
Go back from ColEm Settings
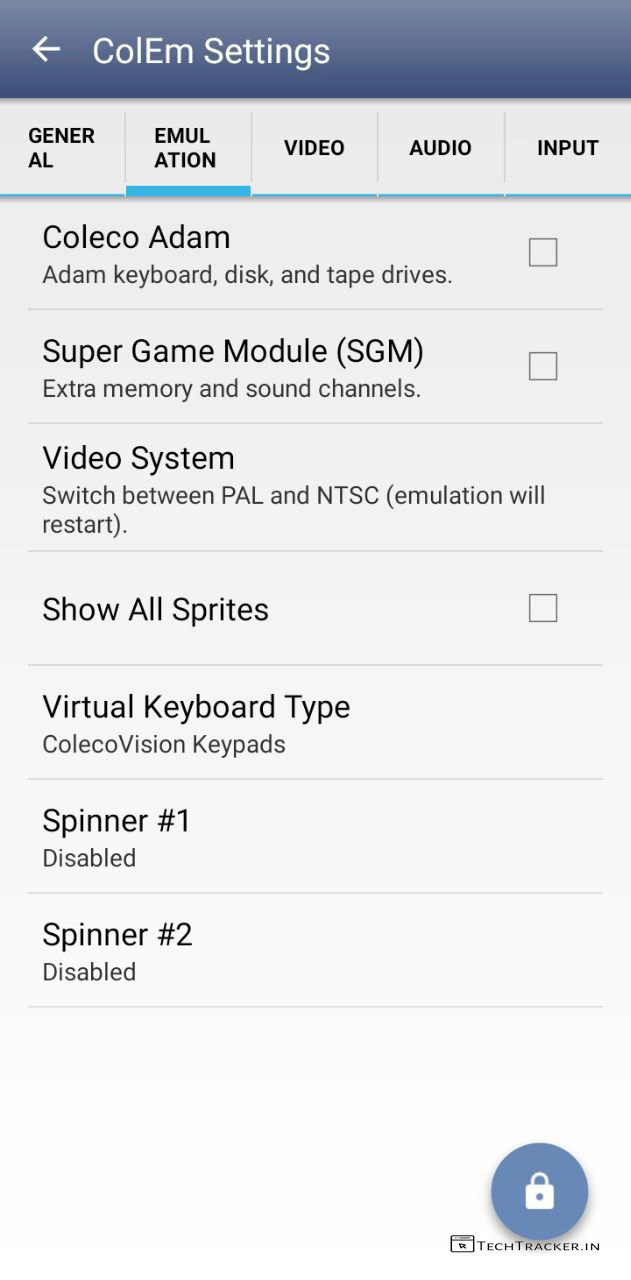point(46,50)
